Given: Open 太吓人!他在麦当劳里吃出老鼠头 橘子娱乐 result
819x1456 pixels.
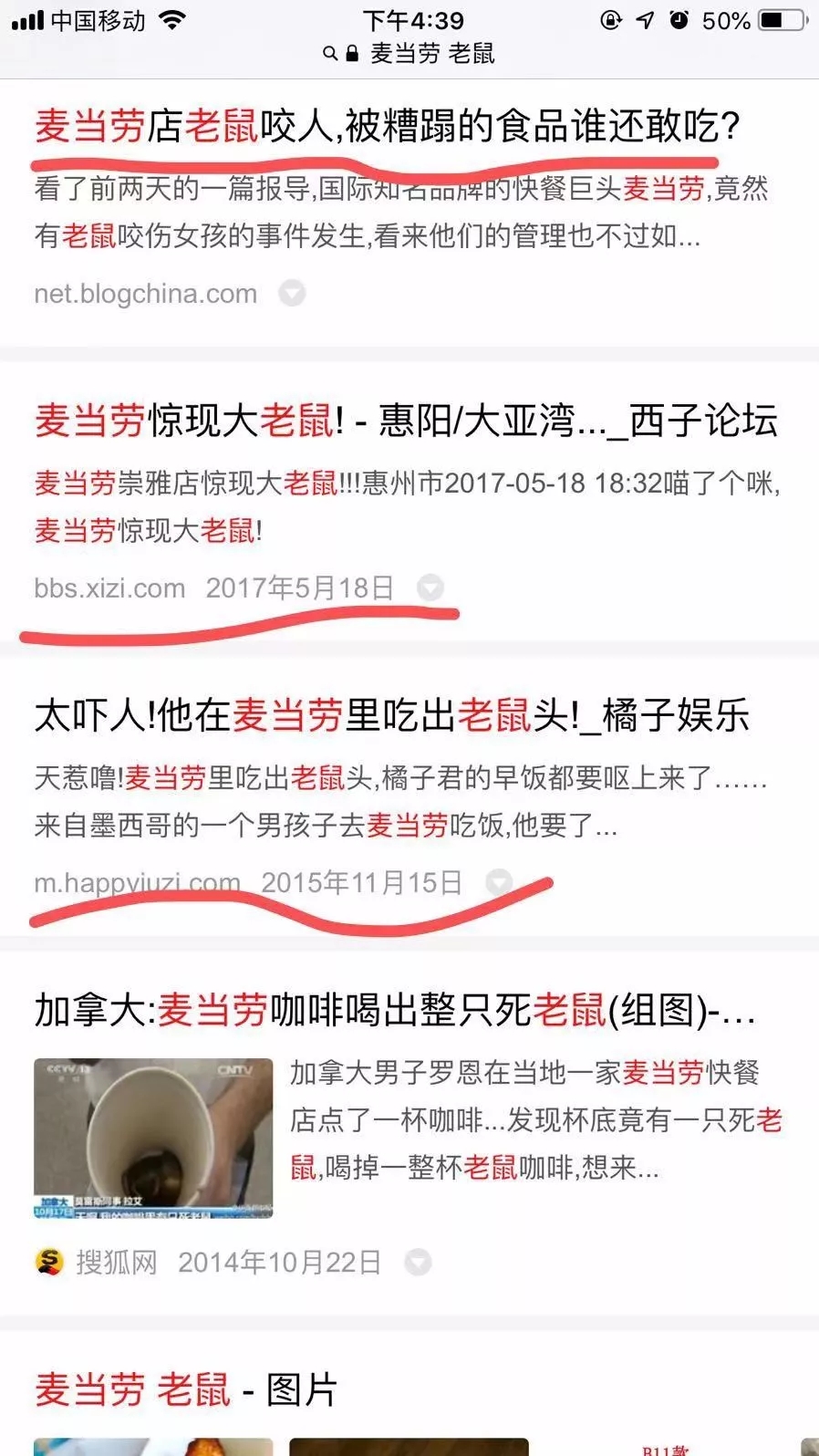Looking at the screenshot, I should (392, 716).
